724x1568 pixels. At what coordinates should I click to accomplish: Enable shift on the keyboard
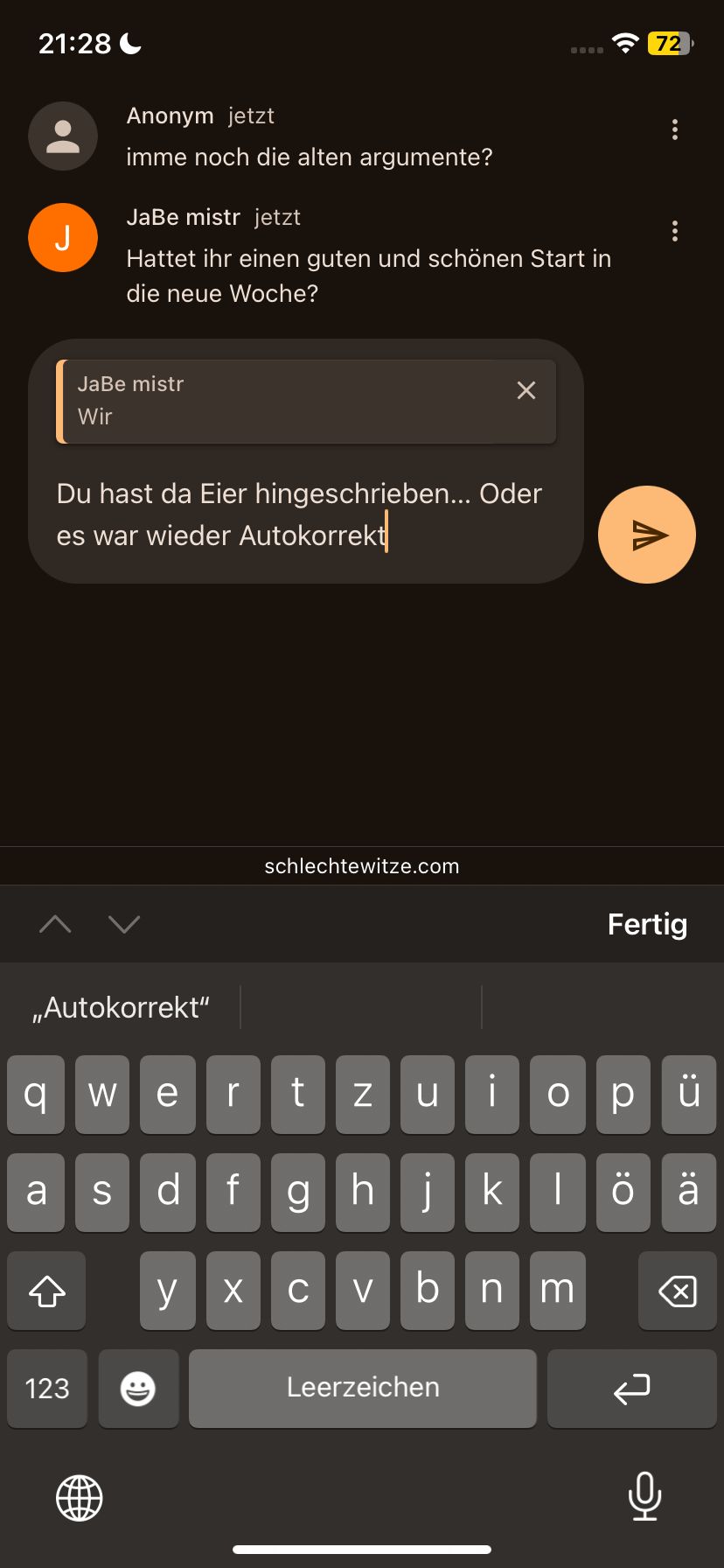click(47, 1291)
